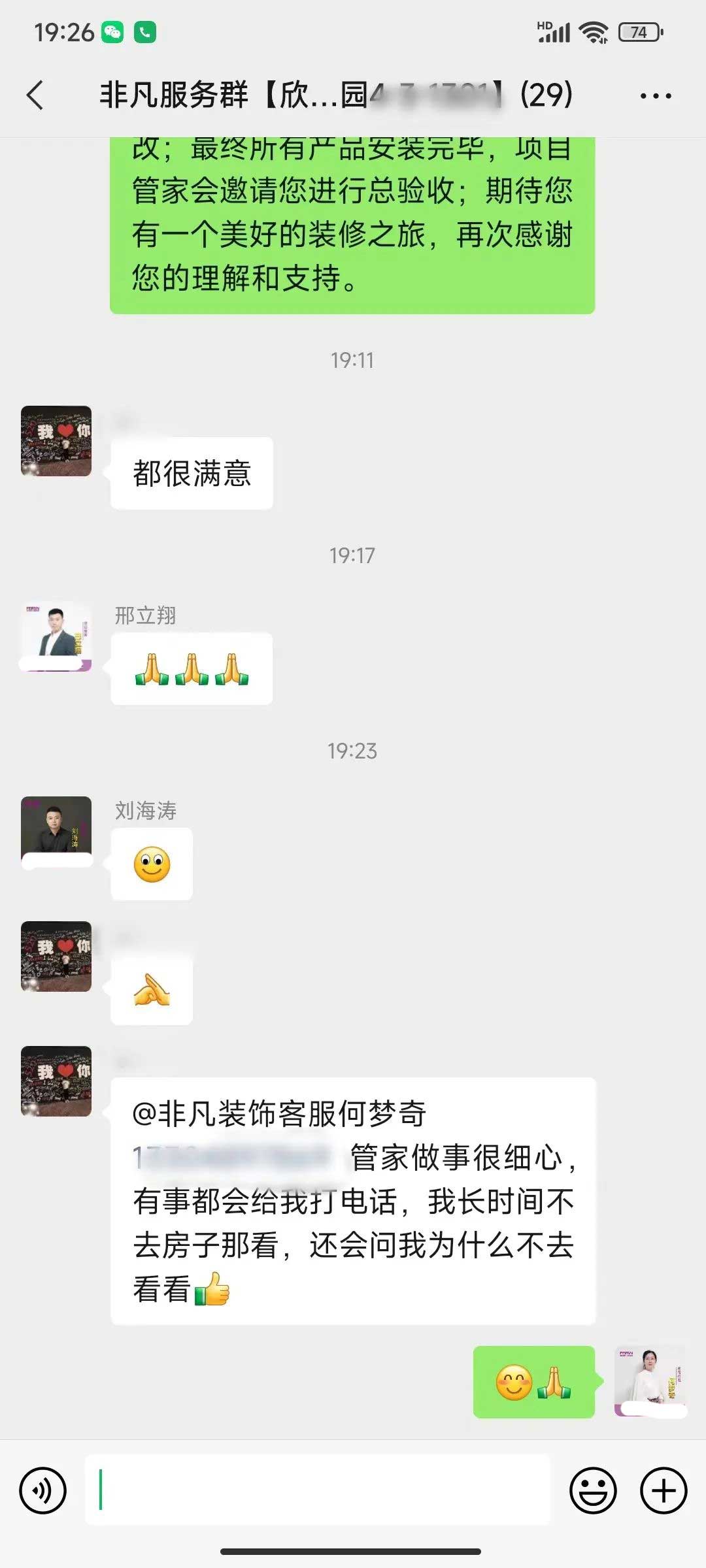The height and width of the screenshot is (1568, 706).
Task: Switch to voice message input
Action: tap(43, 1490)
